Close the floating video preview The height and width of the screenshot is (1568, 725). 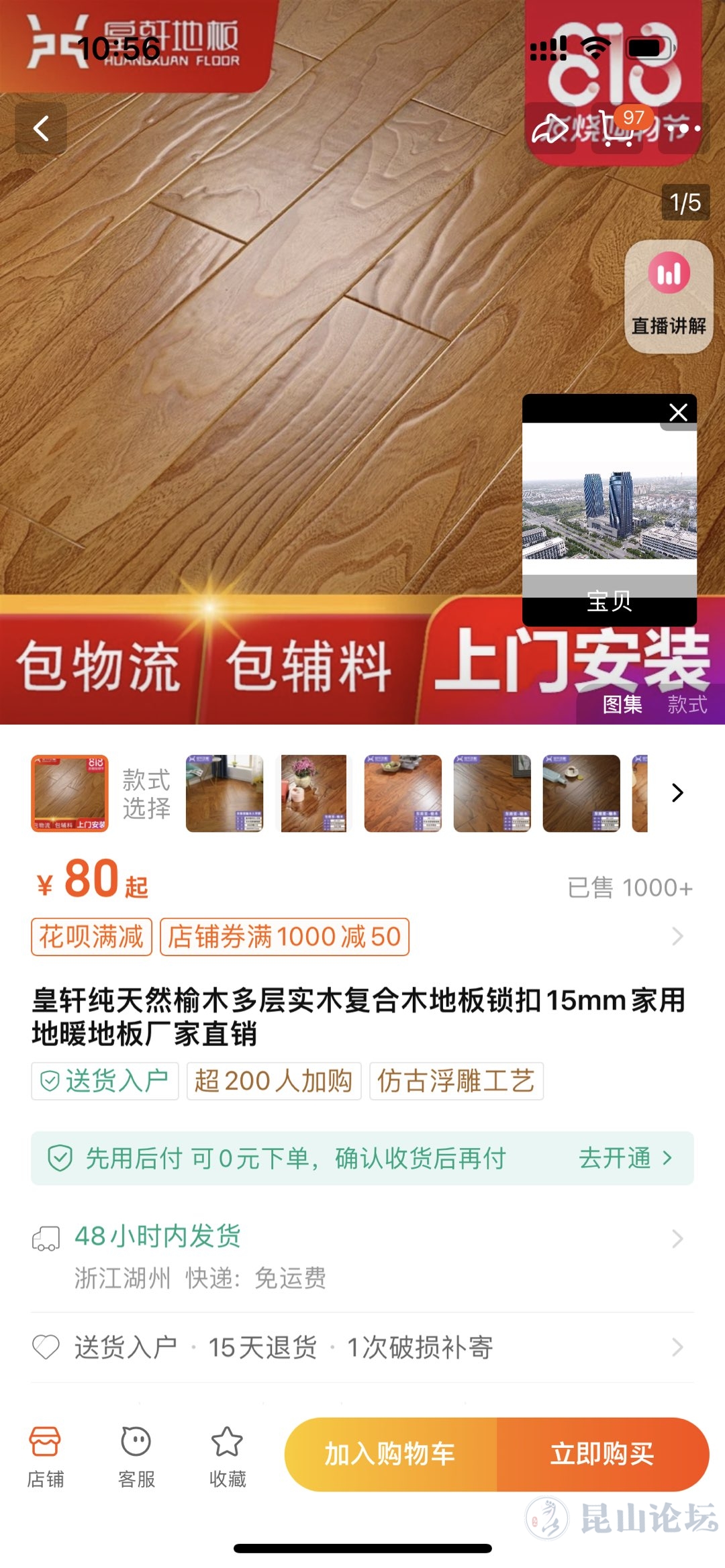[x=678, y=412]
